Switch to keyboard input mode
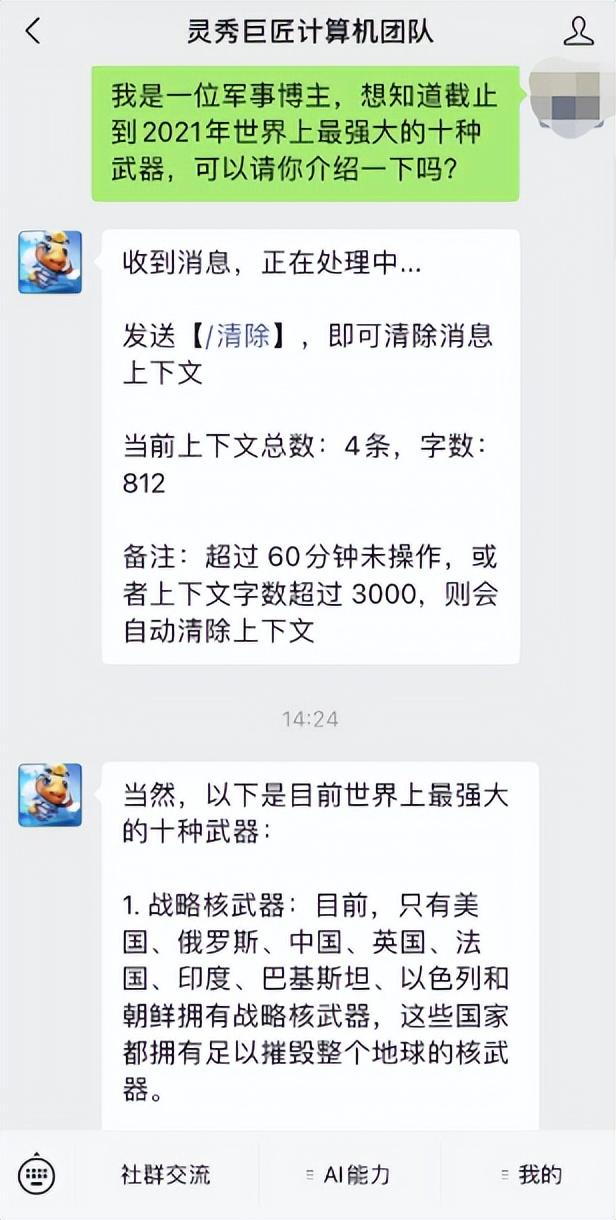 [x=36, y=1174]
